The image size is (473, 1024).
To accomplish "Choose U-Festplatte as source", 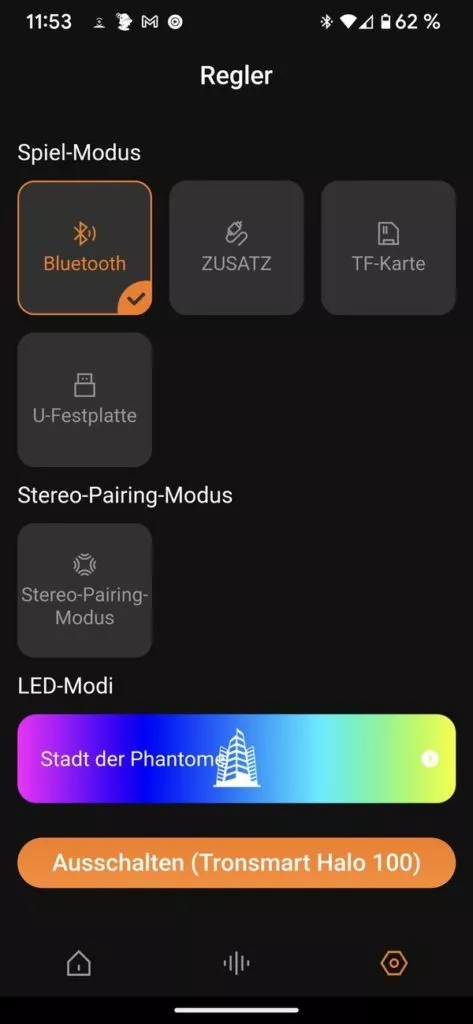I will tap(85, 400).
